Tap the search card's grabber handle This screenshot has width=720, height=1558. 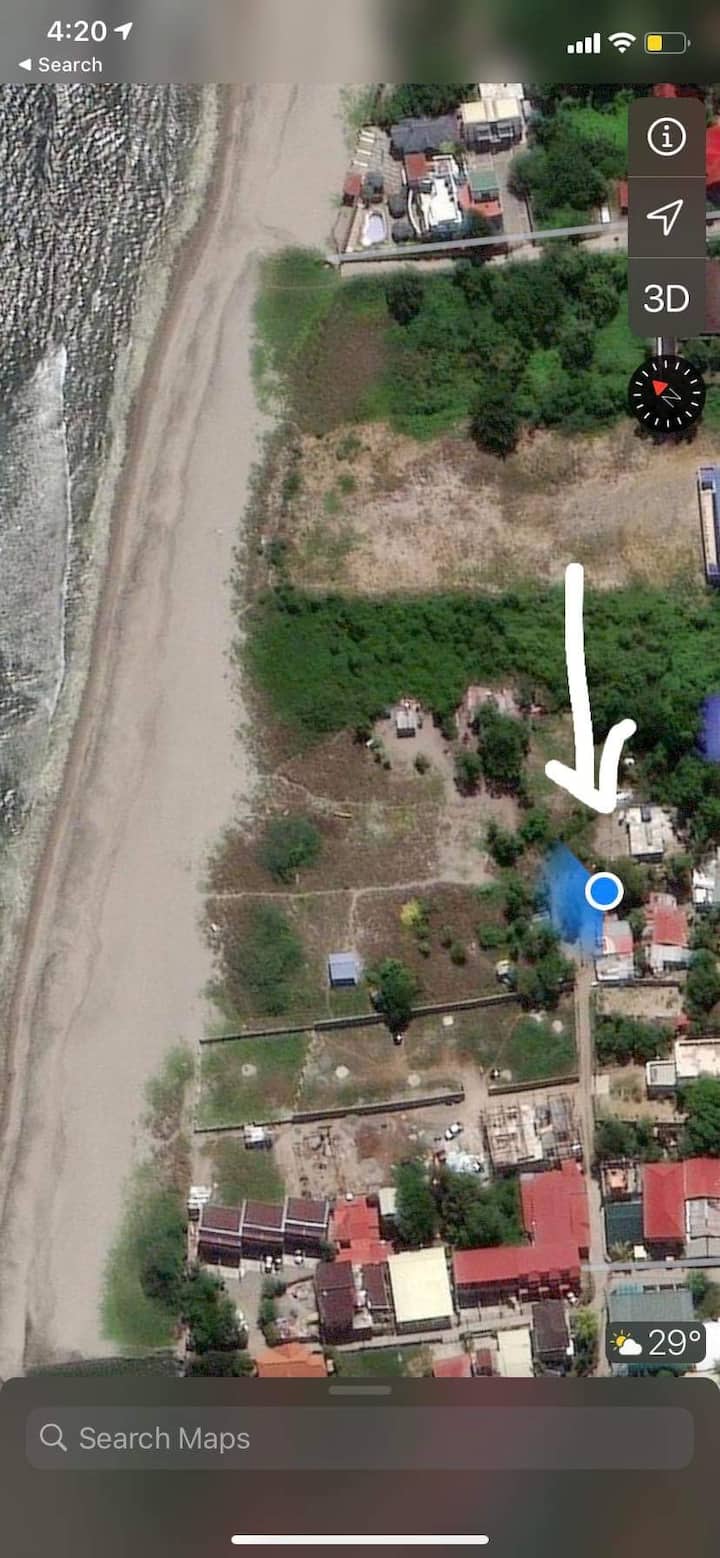[x=360, y=1390]
